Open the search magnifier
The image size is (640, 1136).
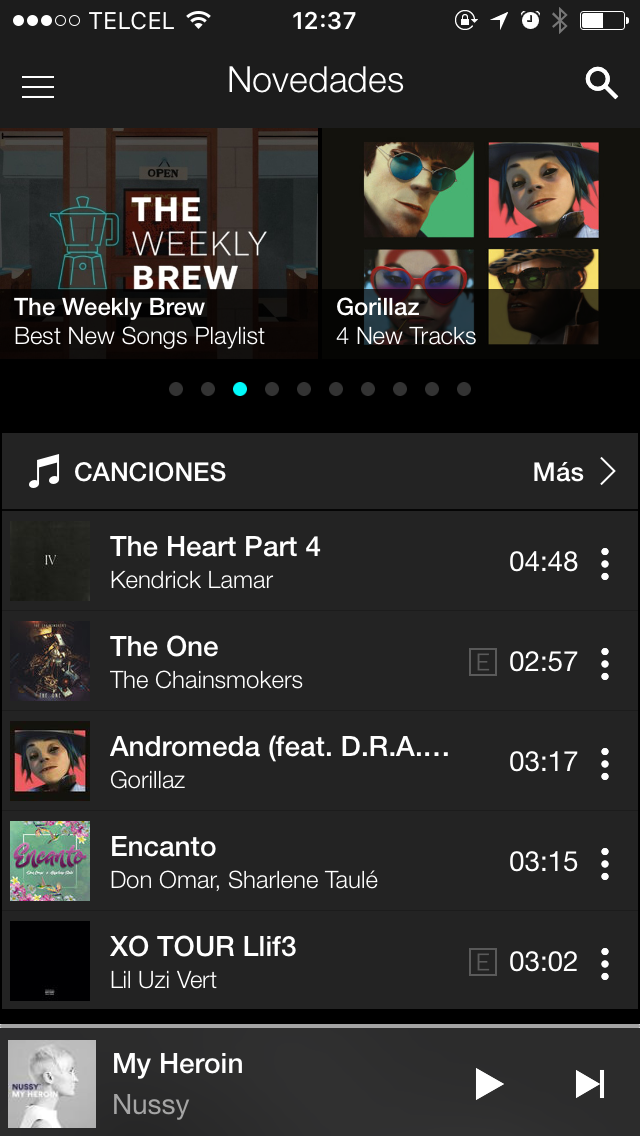601,83
